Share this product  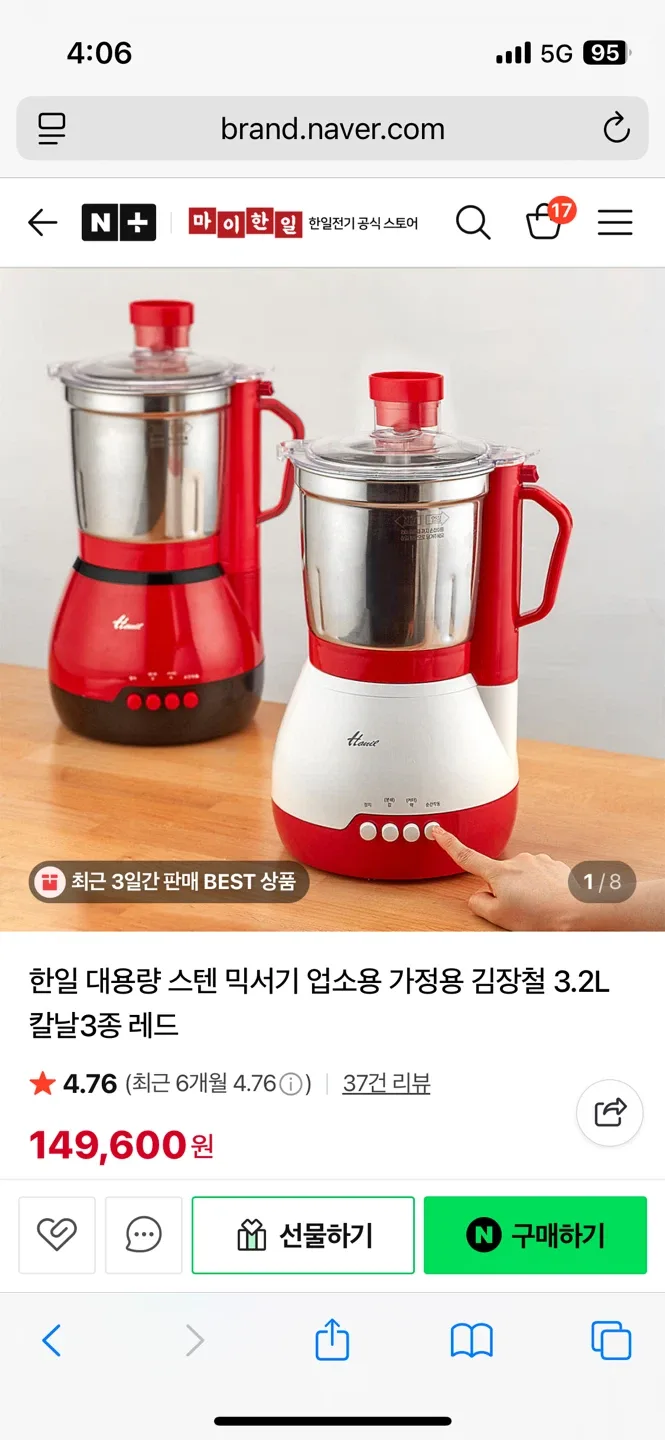coord(610,1112)
